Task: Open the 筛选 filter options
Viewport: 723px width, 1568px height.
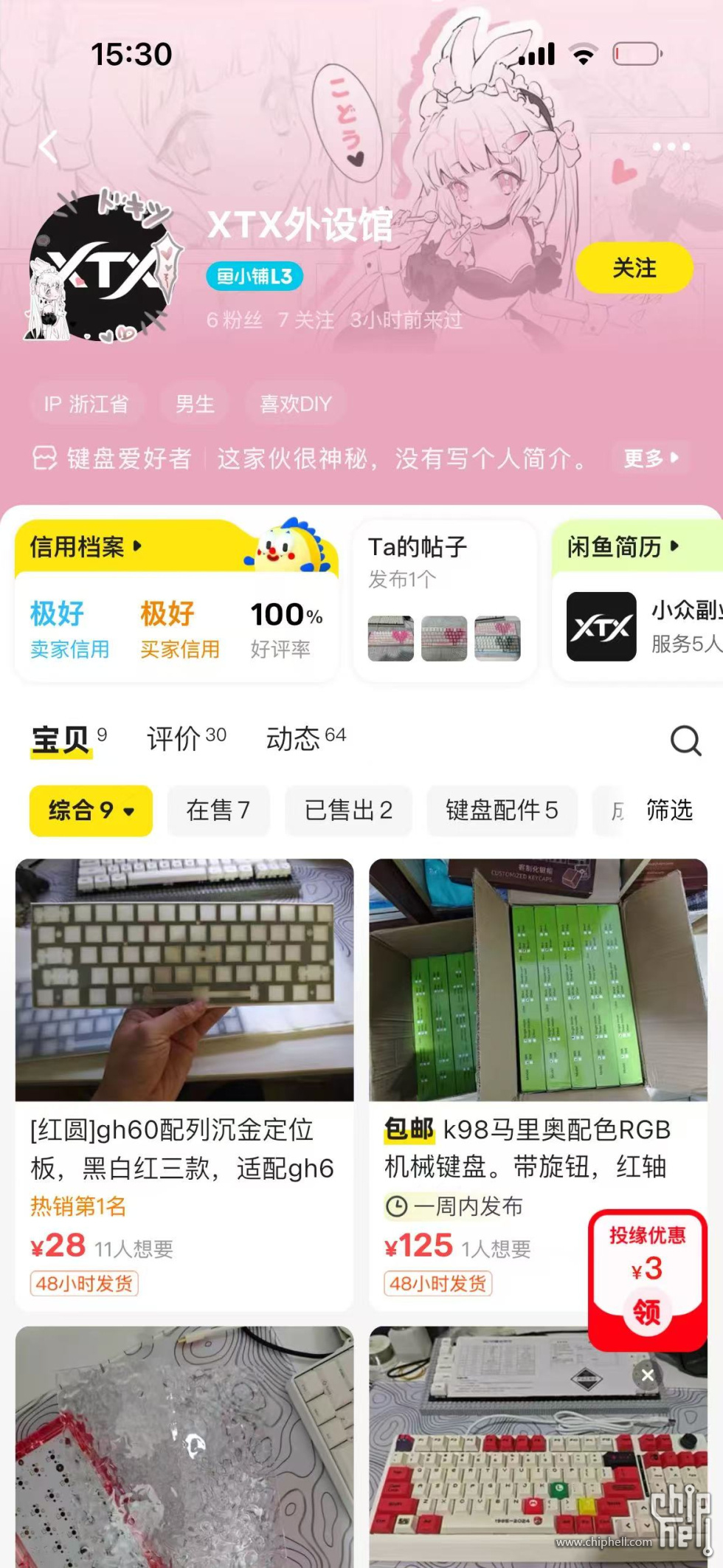Action: [x=668, y=811]
